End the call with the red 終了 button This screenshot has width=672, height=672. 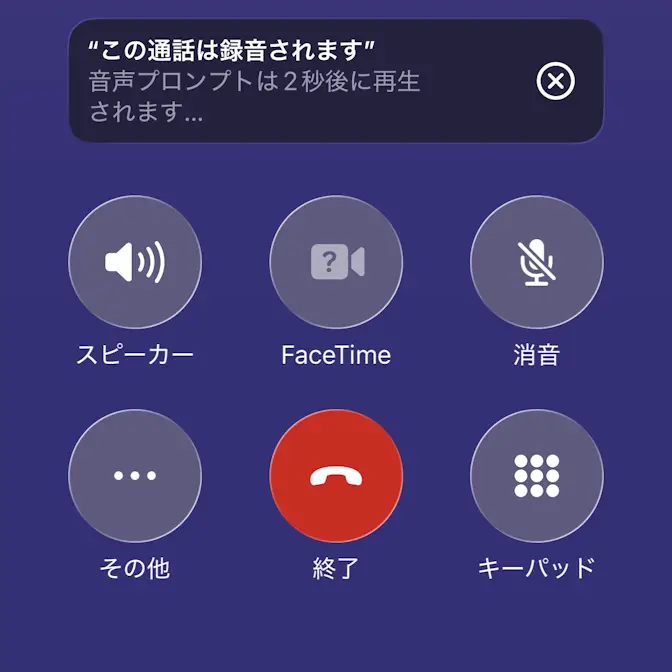[336, 476]
